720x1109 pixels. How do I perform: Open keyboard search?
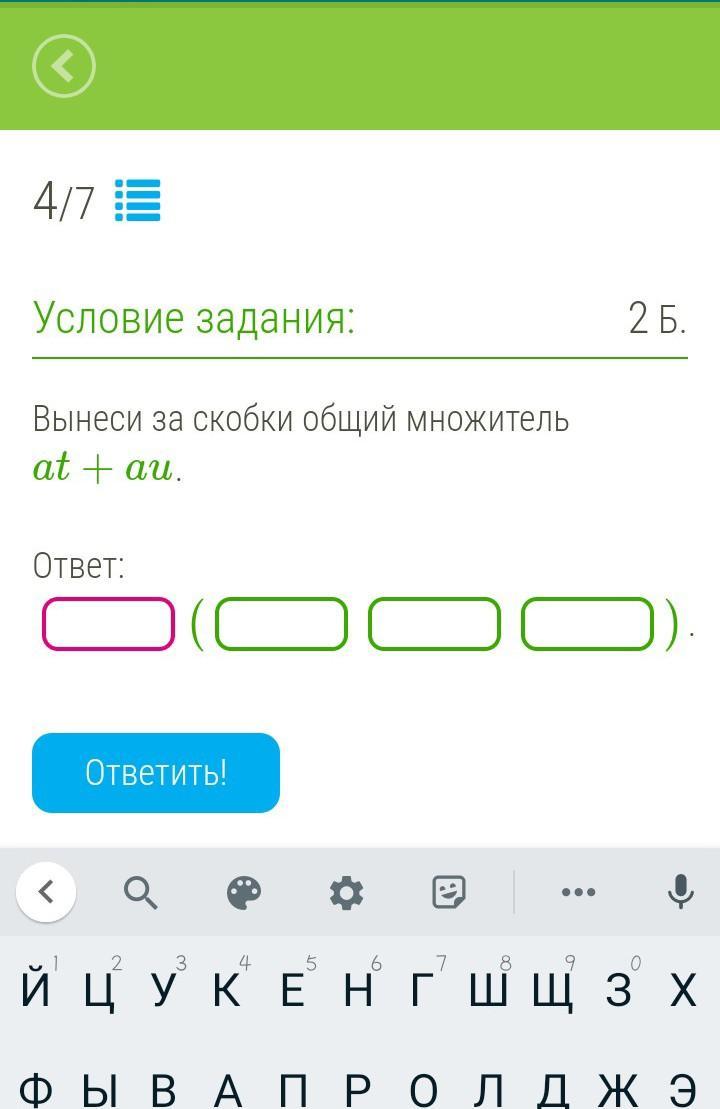(x=141, y=892)
